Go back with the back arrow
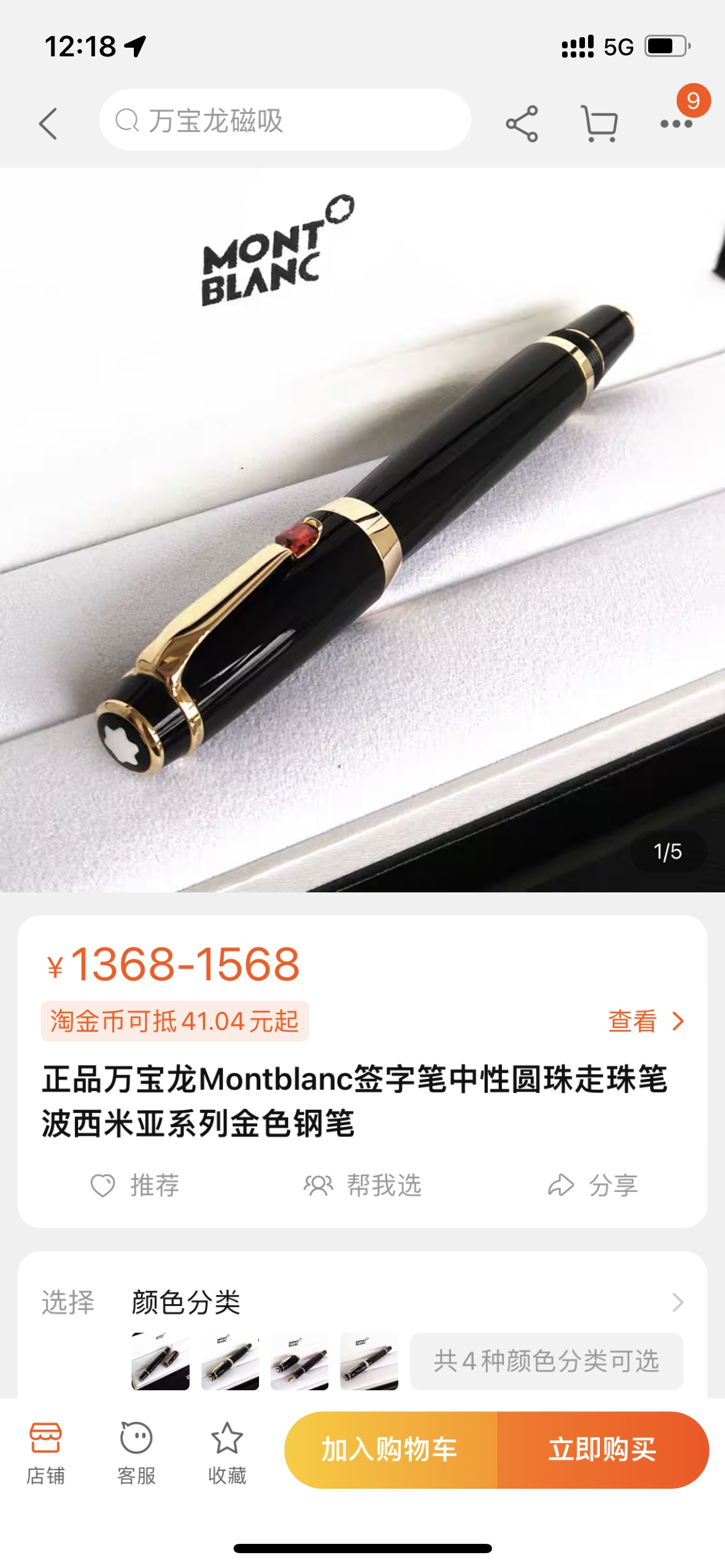Screen dimensions: 725x1568 [x=48, y=123]
